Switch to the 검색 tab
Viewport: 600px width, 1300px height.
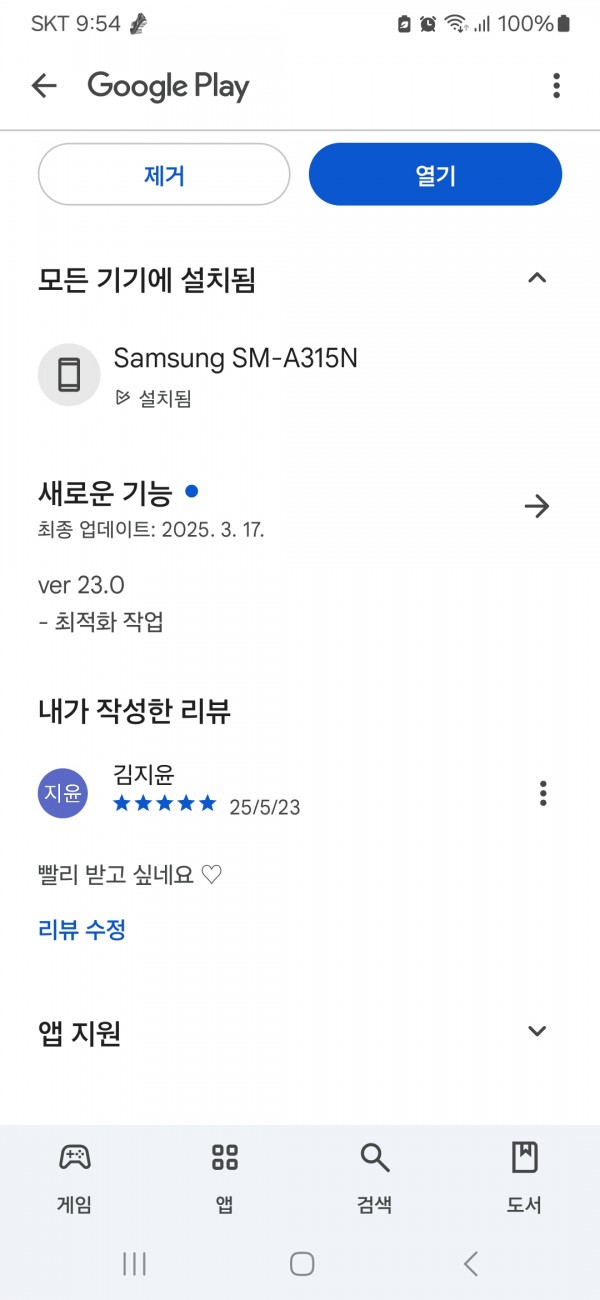(x=375, y=1179)
